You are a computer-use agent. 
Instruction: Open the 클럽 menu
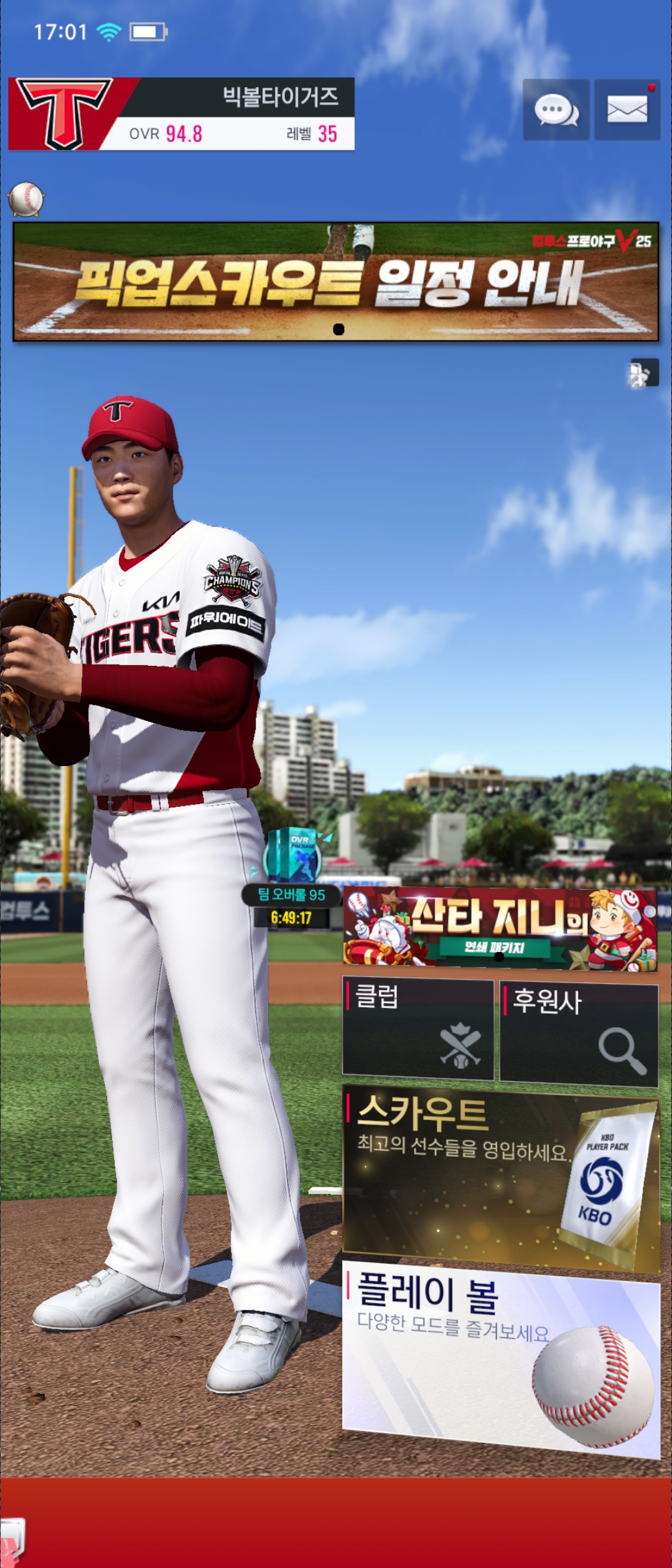[418, 1029]
